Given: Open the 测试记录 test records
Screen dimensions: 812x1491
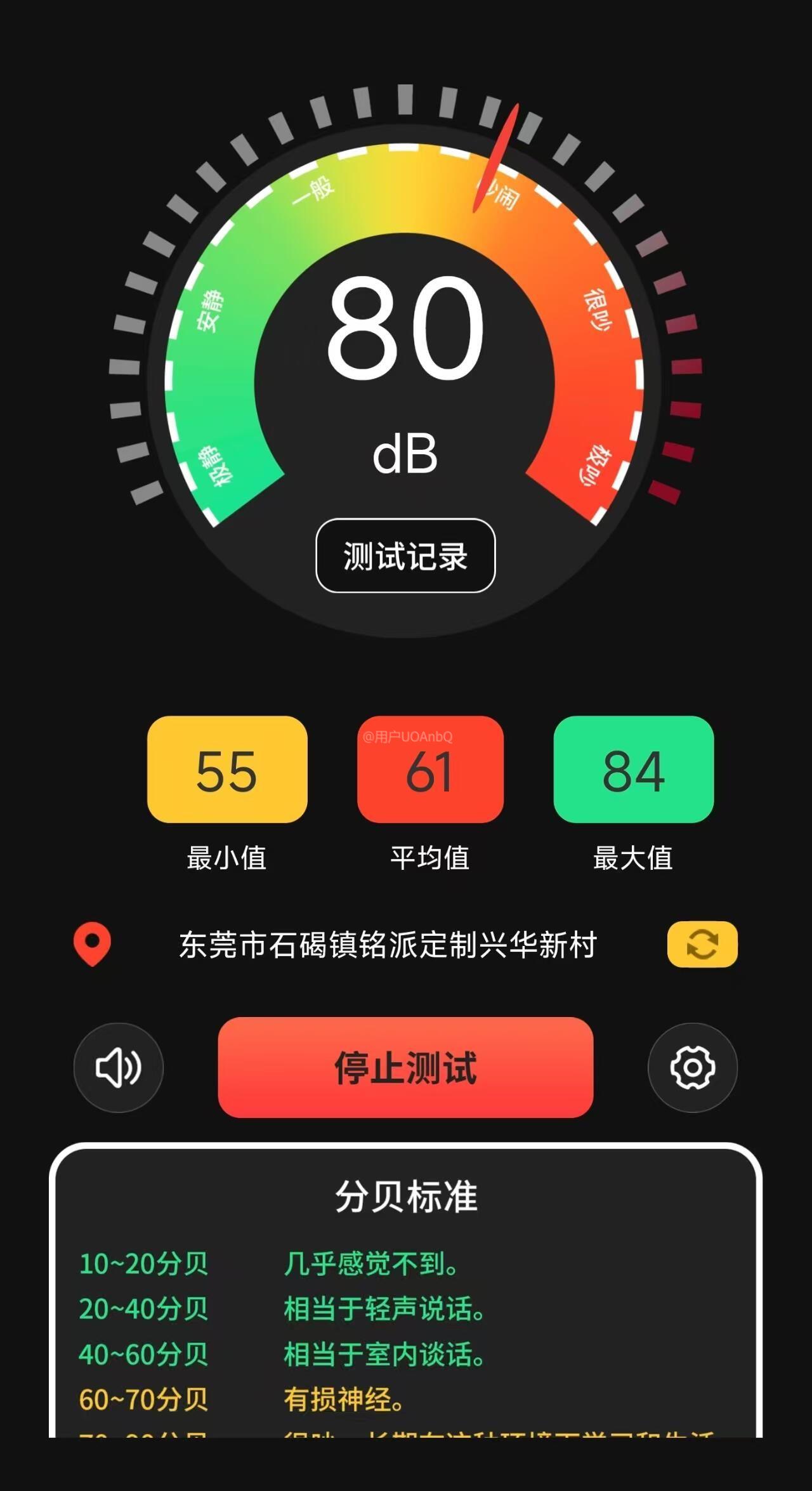Looking at the screenshot, I should pyautogui.click(x=405, y=556).
